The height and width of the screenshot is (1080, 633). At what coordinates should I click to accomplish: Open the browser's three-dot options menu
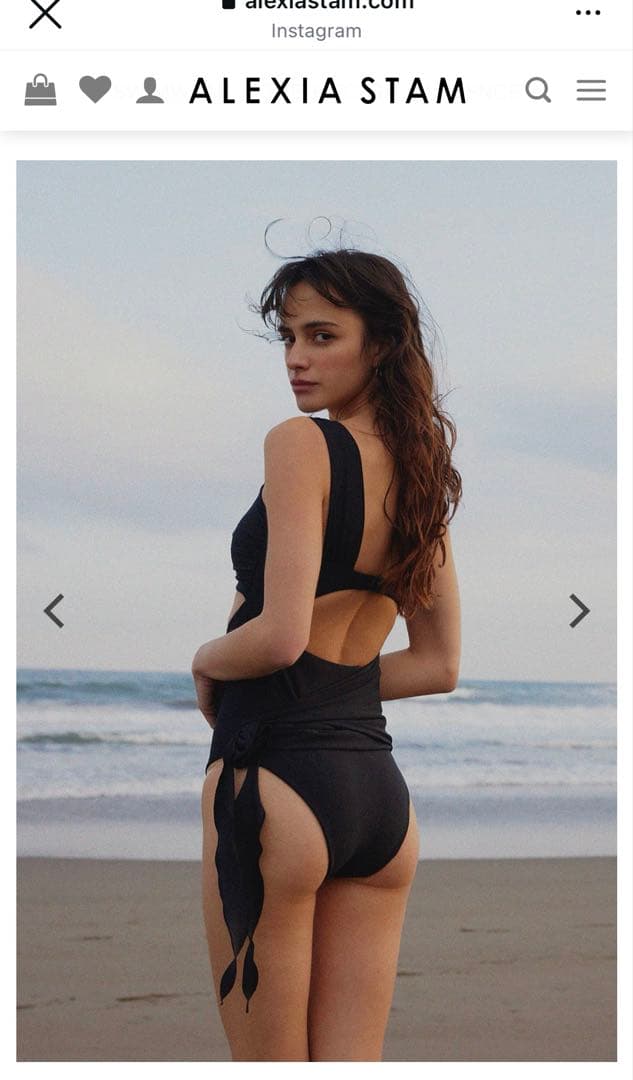pos(588,13)
